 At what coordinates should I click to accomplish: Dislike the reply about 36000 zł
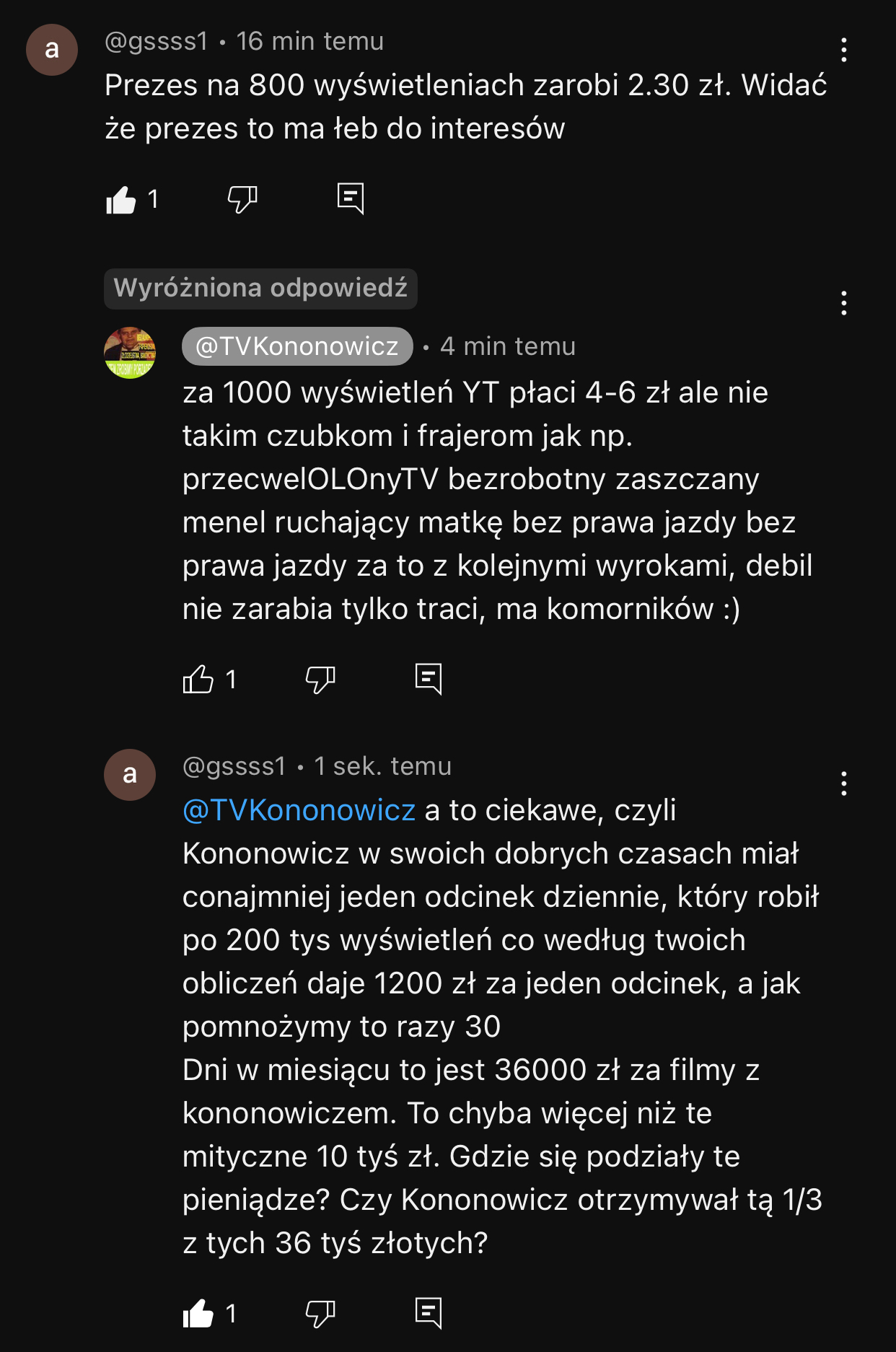tap(320, 1314)
